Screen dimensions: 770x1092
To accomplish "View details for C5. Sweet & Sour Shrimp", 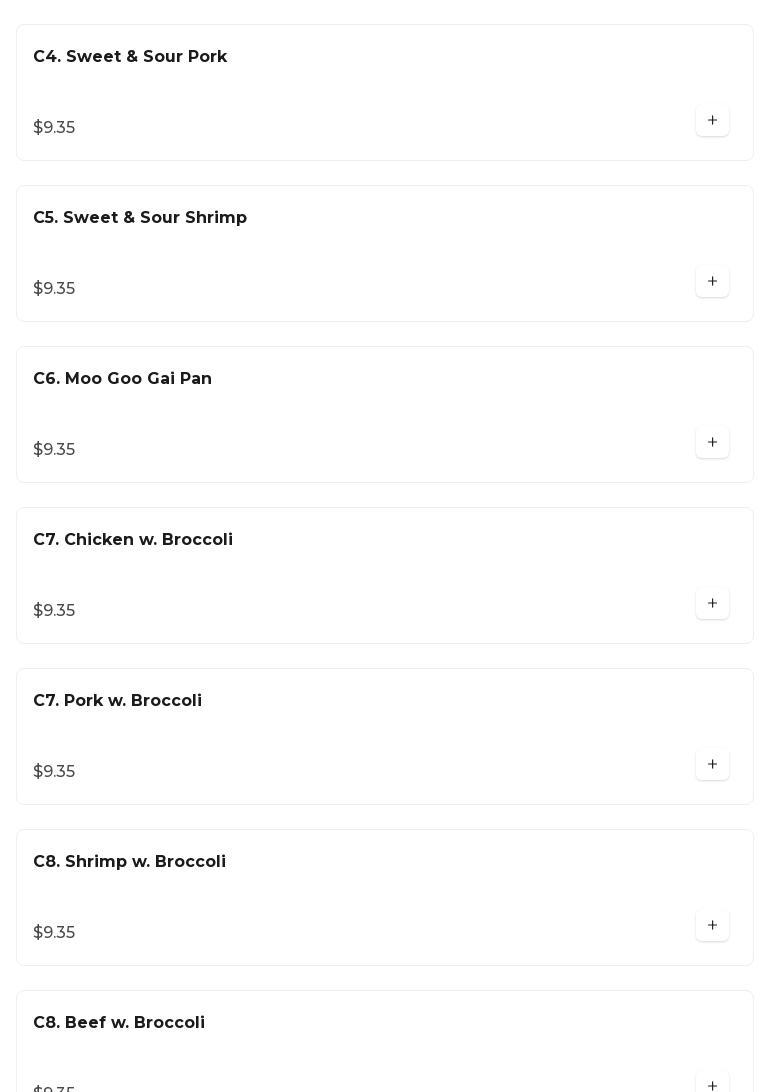I will [140, 218].
